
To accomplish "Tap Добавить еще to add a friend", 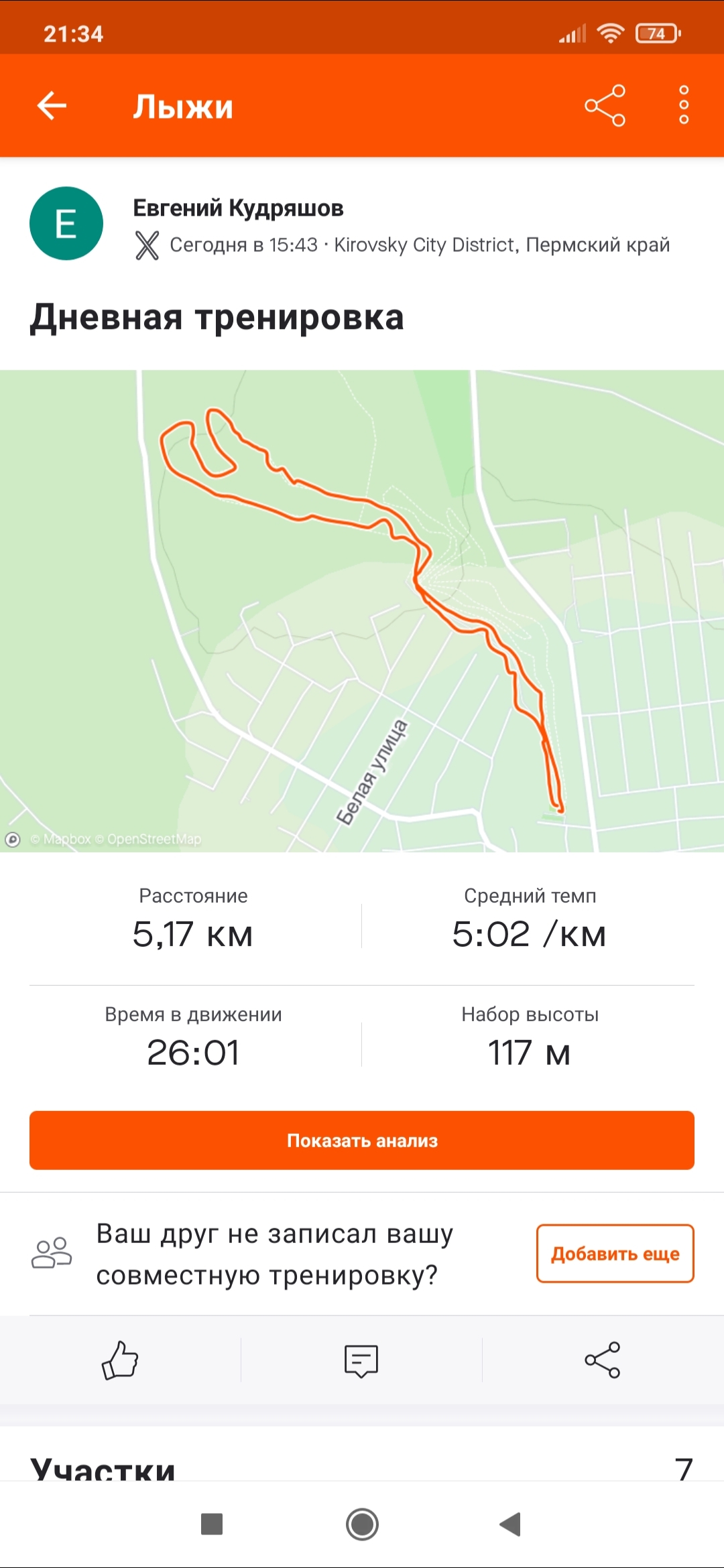I will tap(615, 1253).
